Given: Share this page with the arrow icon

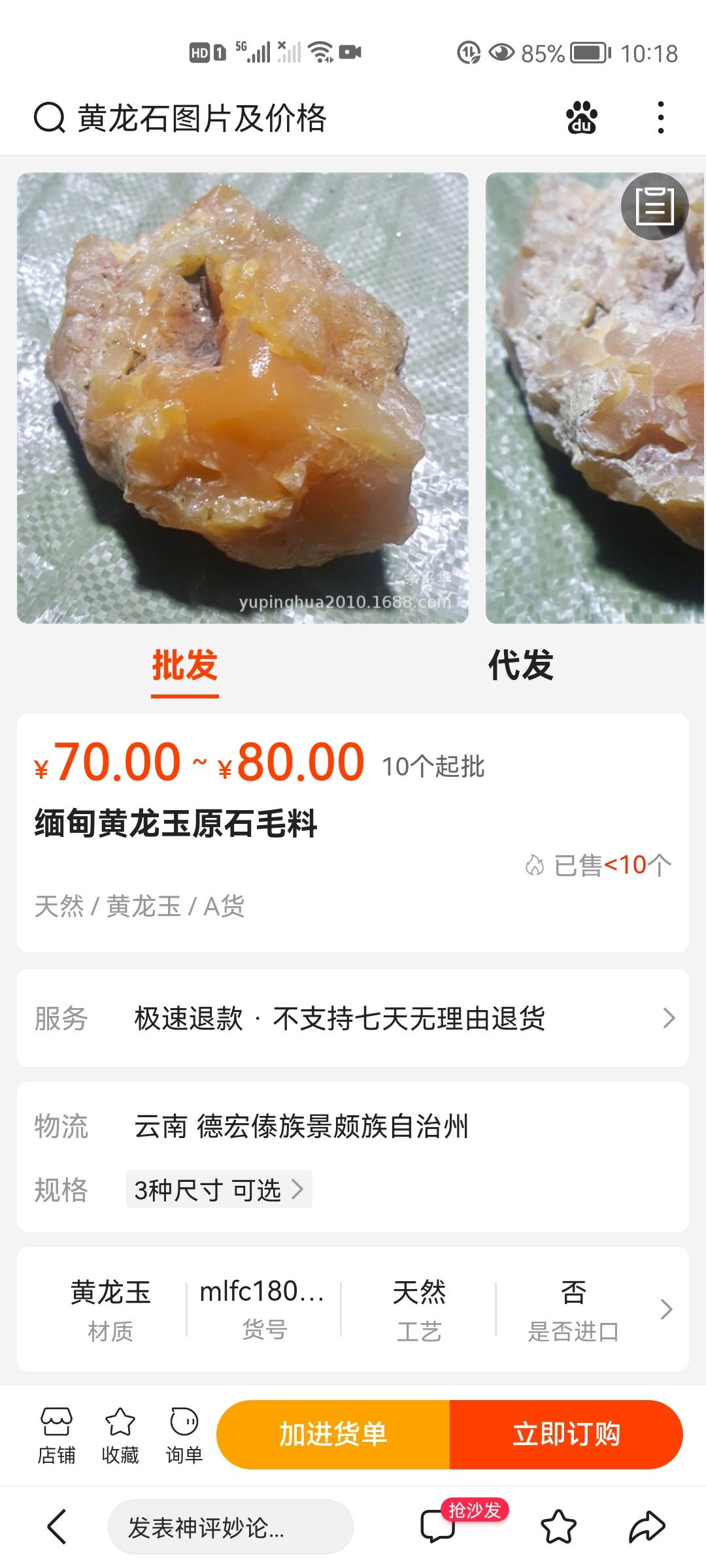Looking at the screenshot, I should pyautogui.click(x=647, y=1527).
